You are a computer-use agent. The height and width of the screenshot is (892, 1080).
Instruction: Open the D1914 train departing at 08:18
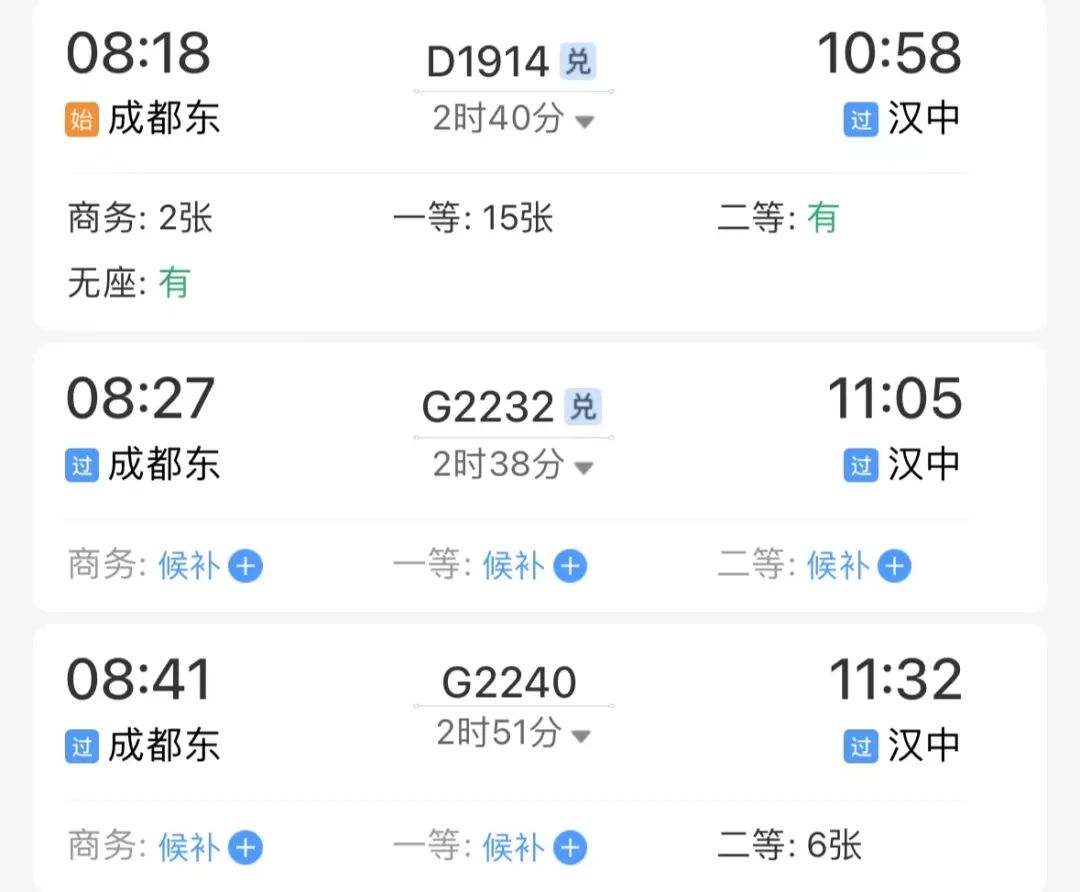coord(488,62)
